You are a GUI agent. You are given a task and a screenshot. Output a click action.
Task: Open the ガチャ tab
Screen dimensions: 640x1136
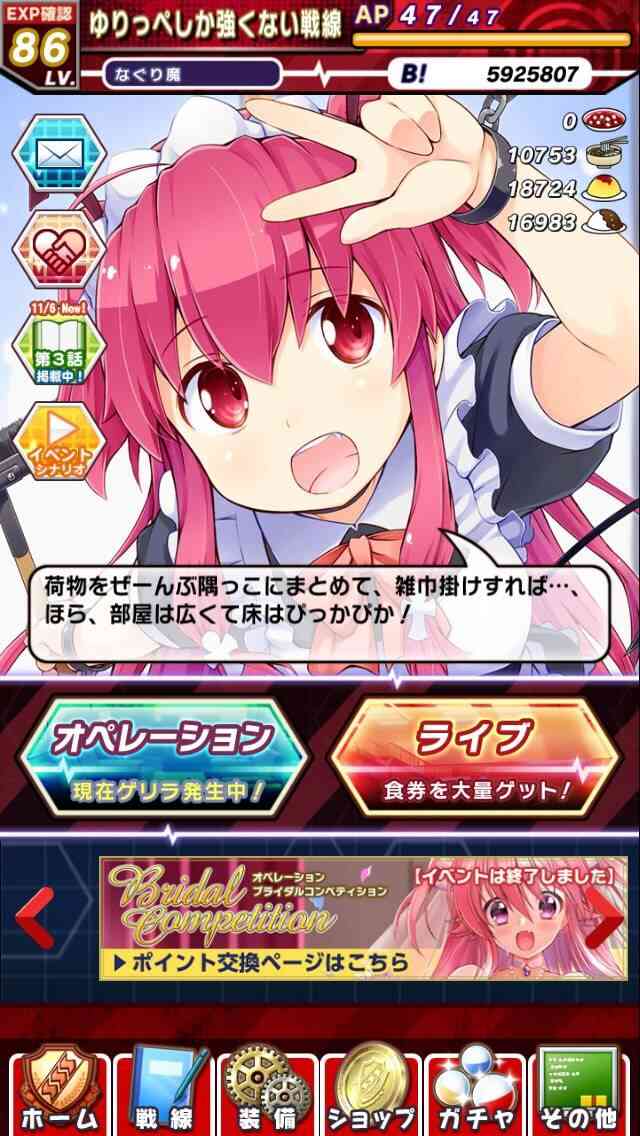click(475, 1092)
